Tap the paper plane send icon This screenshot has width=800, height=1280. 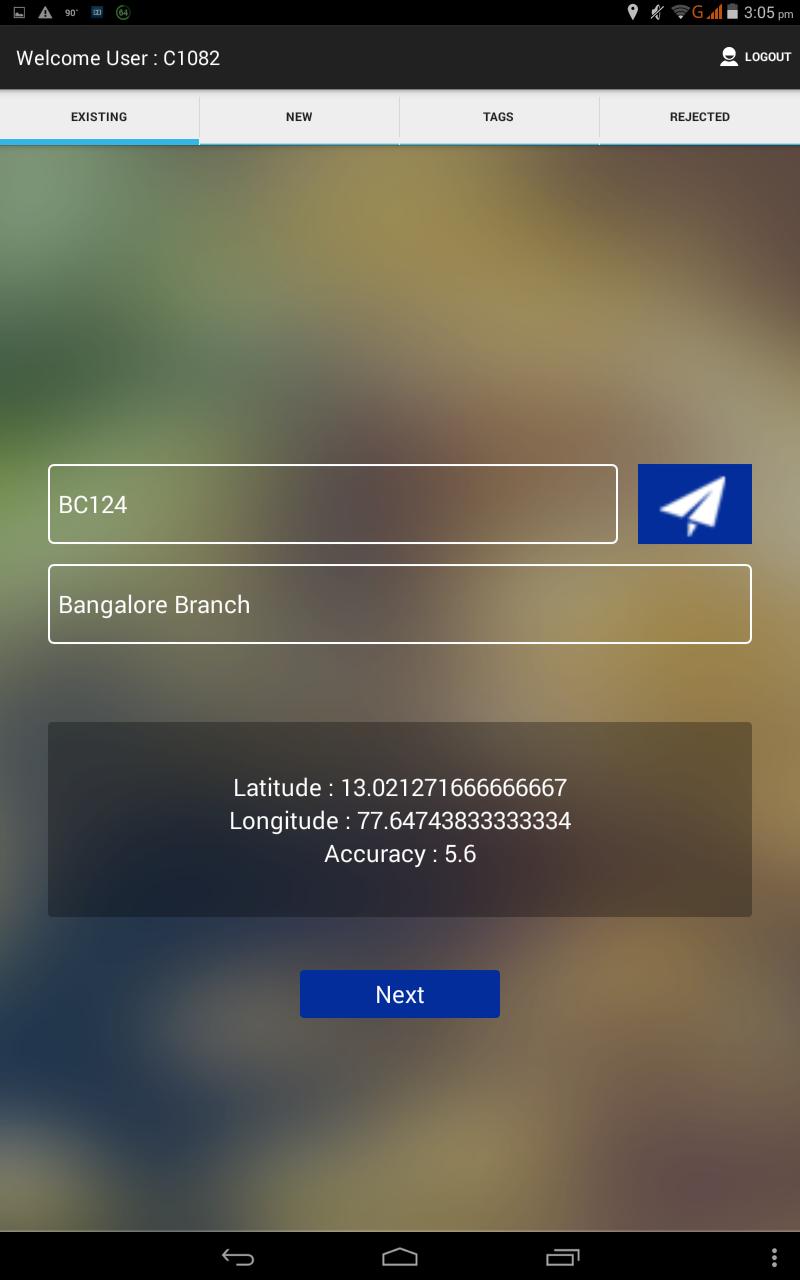[x=694, y=504]
